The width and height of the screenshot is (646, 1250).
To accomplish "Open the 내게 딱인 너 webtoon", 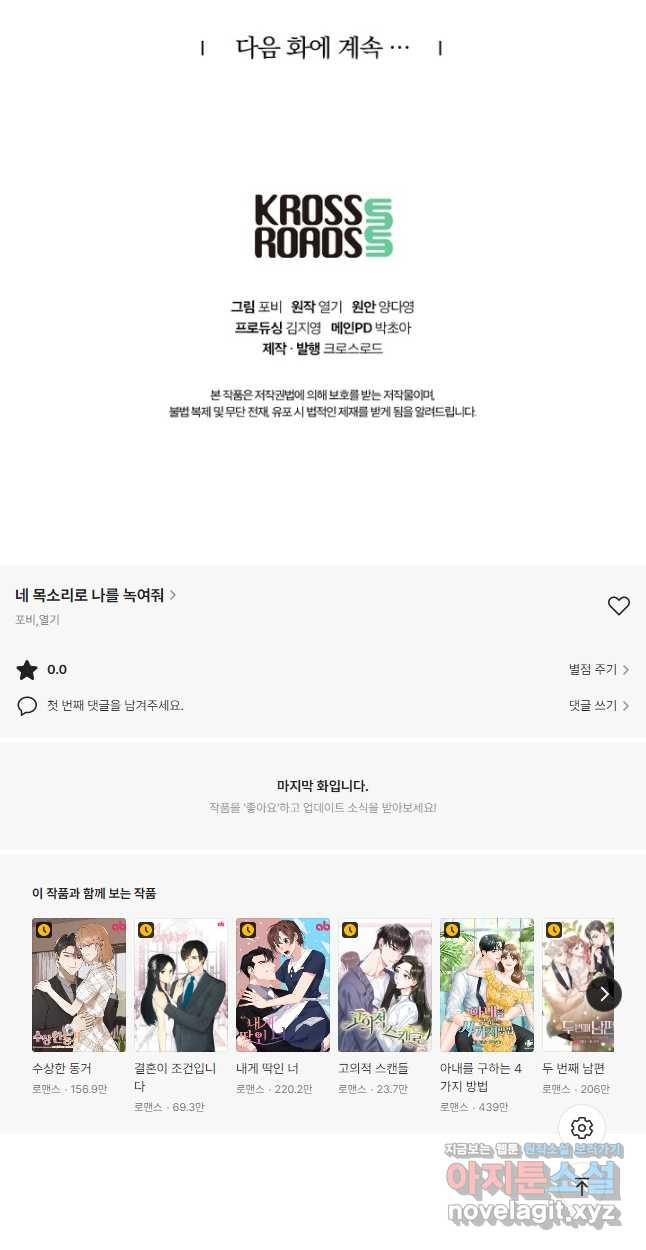I will coord(283,985).
